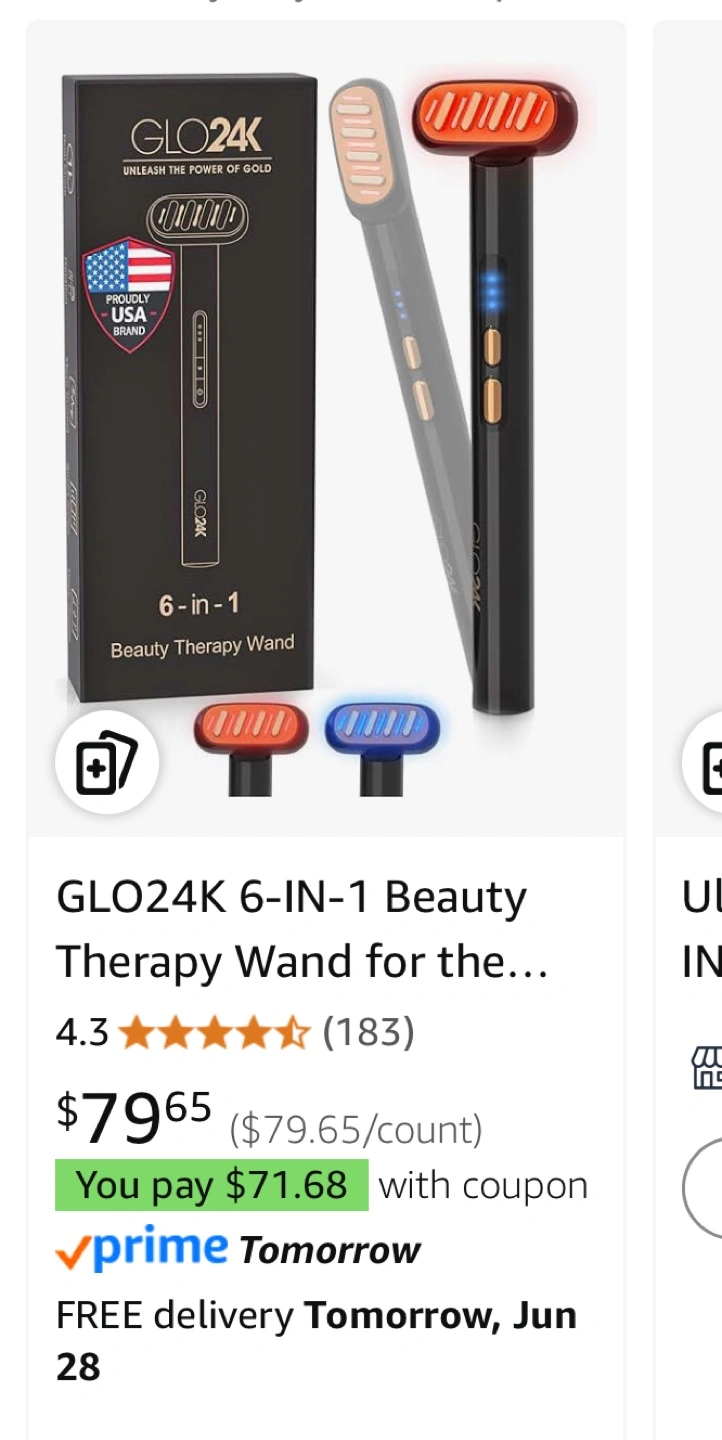View the 183 ratings for GLO24K wand
722x1440 pixels.
(368, 1032)
